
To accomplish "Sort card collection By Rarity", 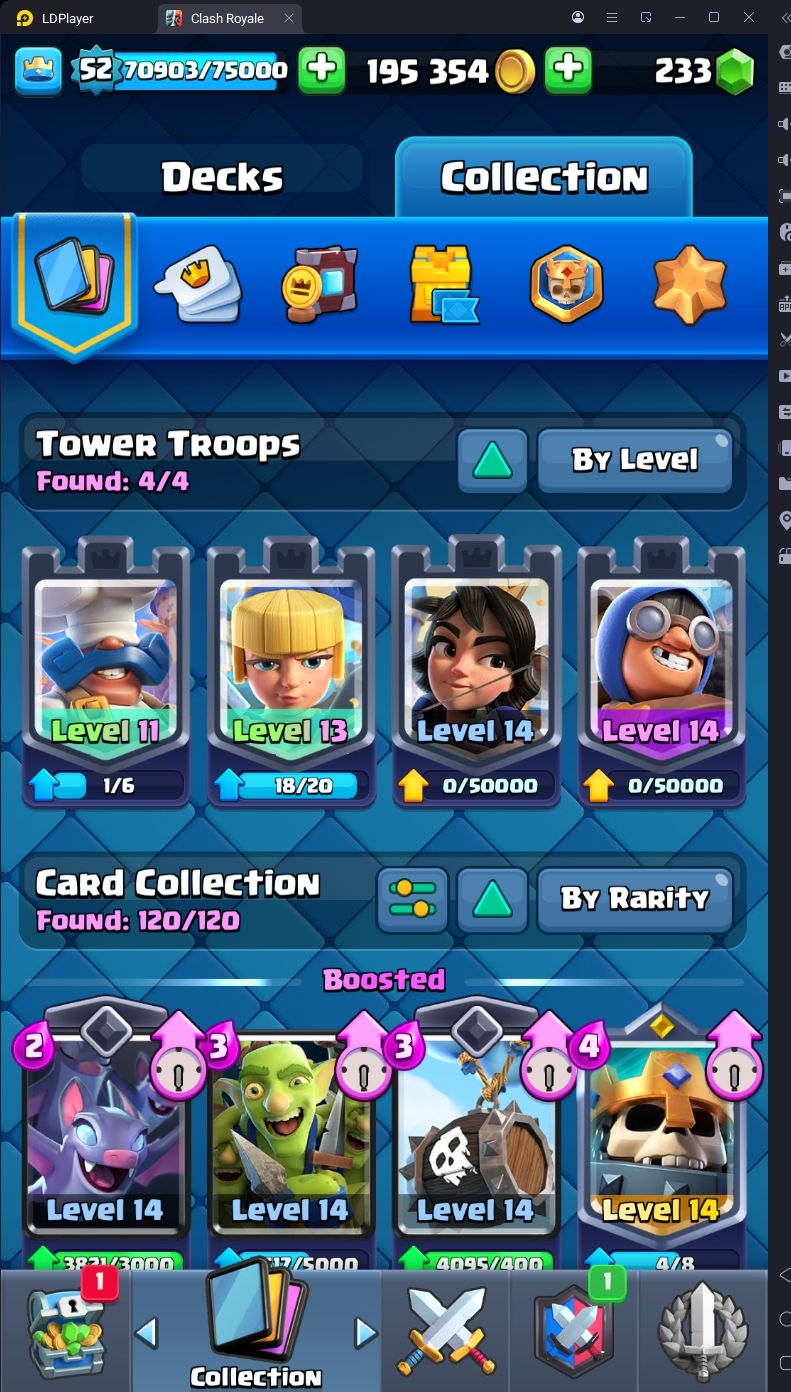I will [x=635, y=898].
